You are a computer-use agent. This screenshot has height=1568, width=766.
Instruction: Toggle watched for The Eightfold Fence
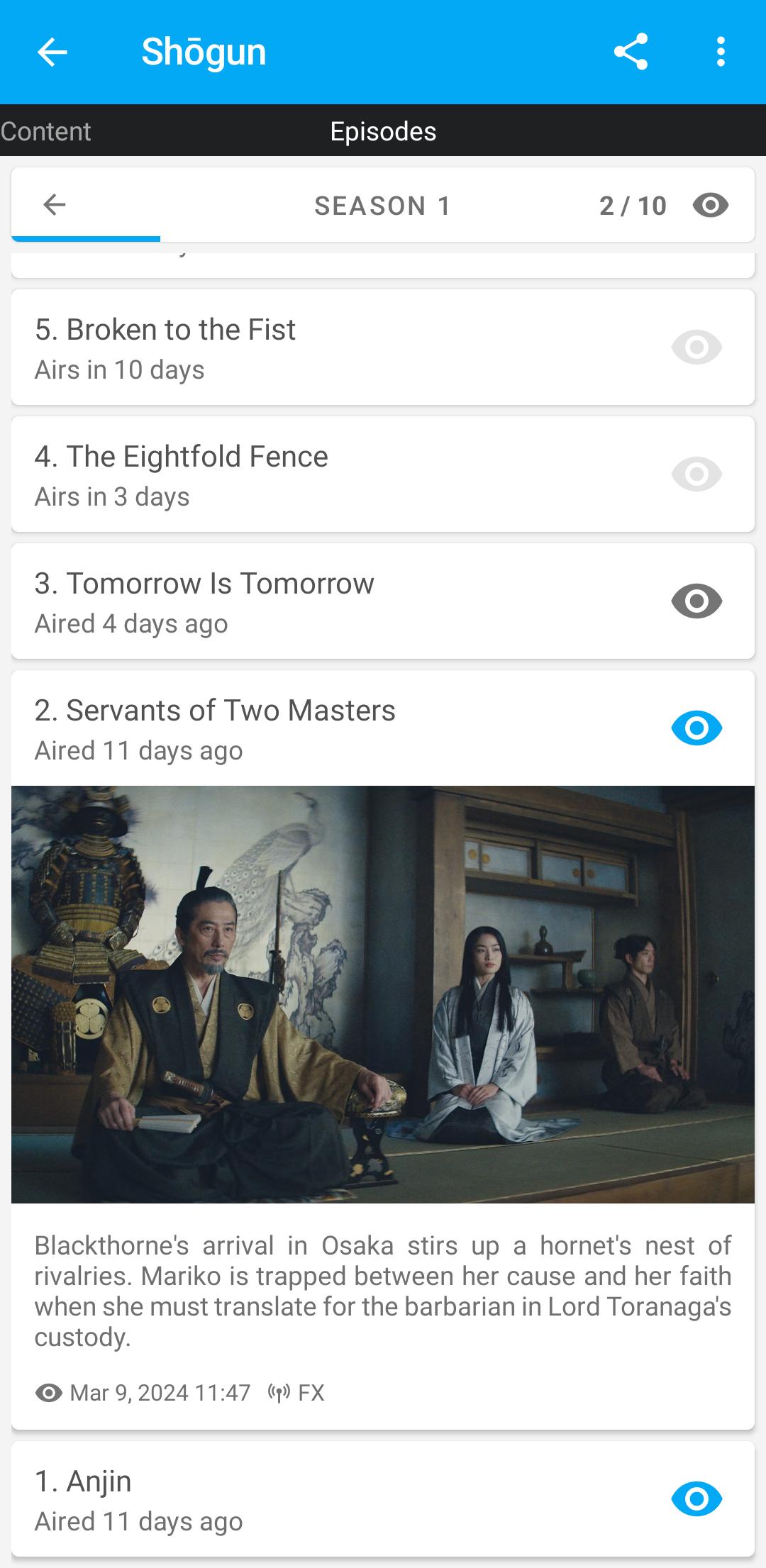(x=696, y=474)
